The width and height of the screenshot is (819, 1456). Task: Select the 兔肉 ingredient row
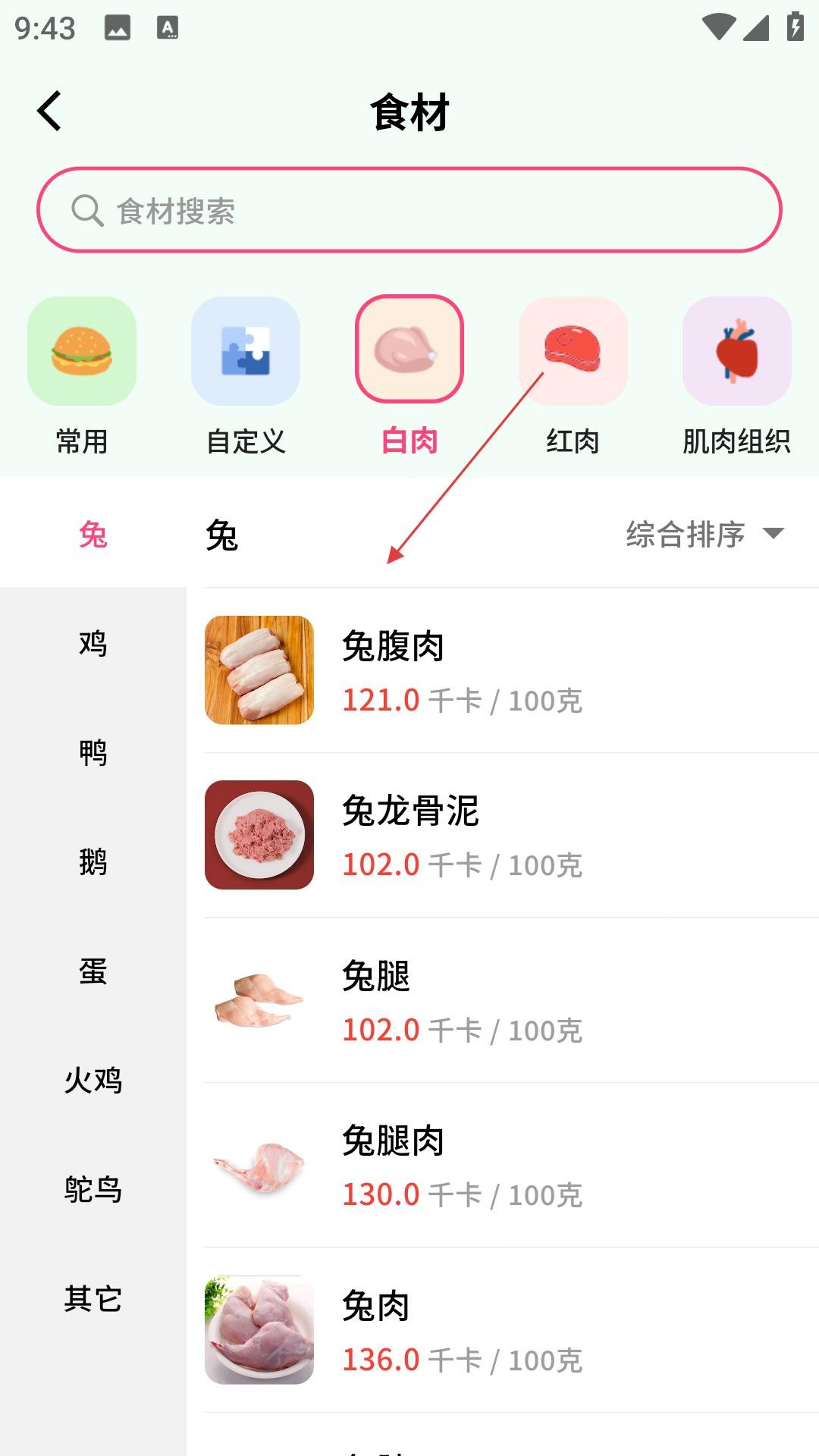pyautogui.click(x=500, y=1330)
